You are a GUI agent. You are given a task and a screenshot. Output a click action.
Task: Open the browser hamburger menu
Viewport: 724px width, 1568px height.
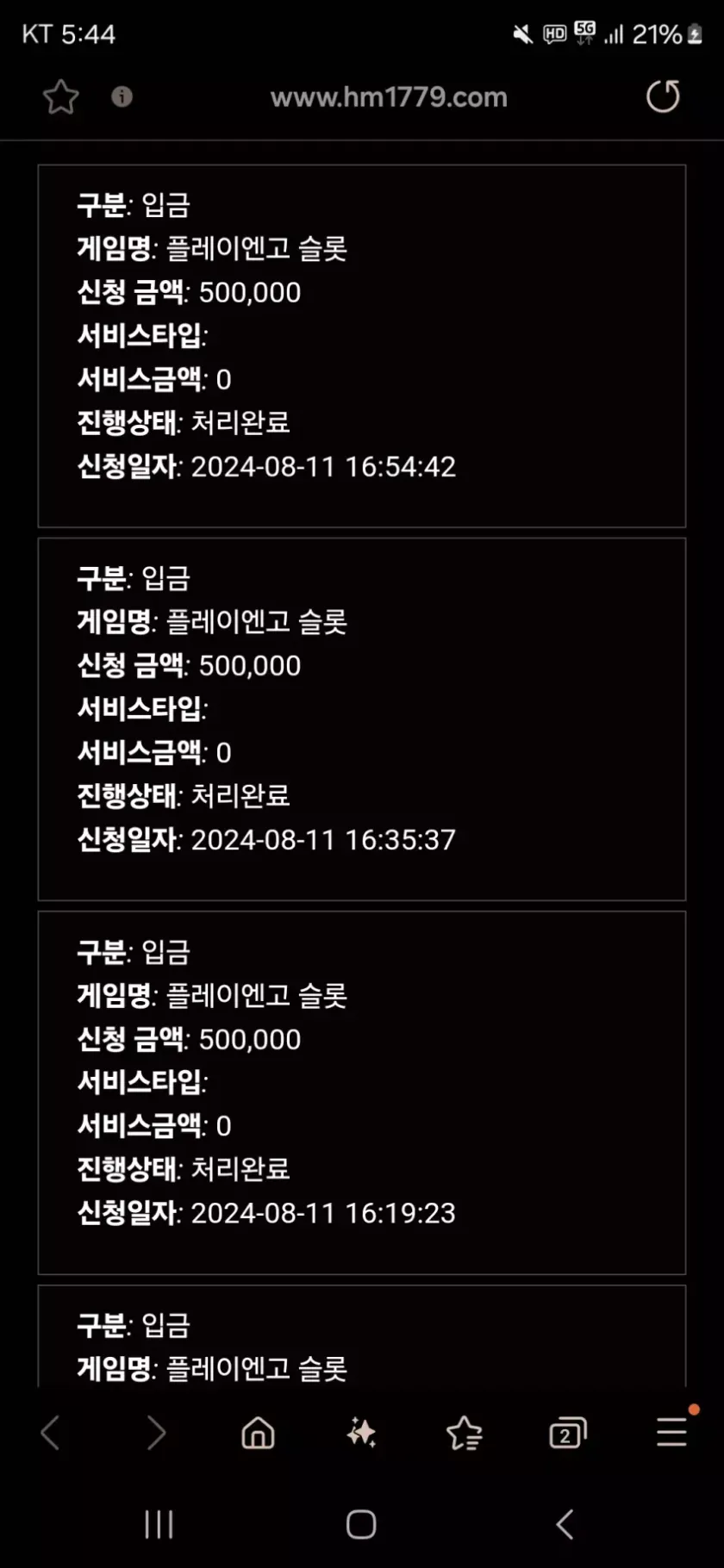point(671,1431)
